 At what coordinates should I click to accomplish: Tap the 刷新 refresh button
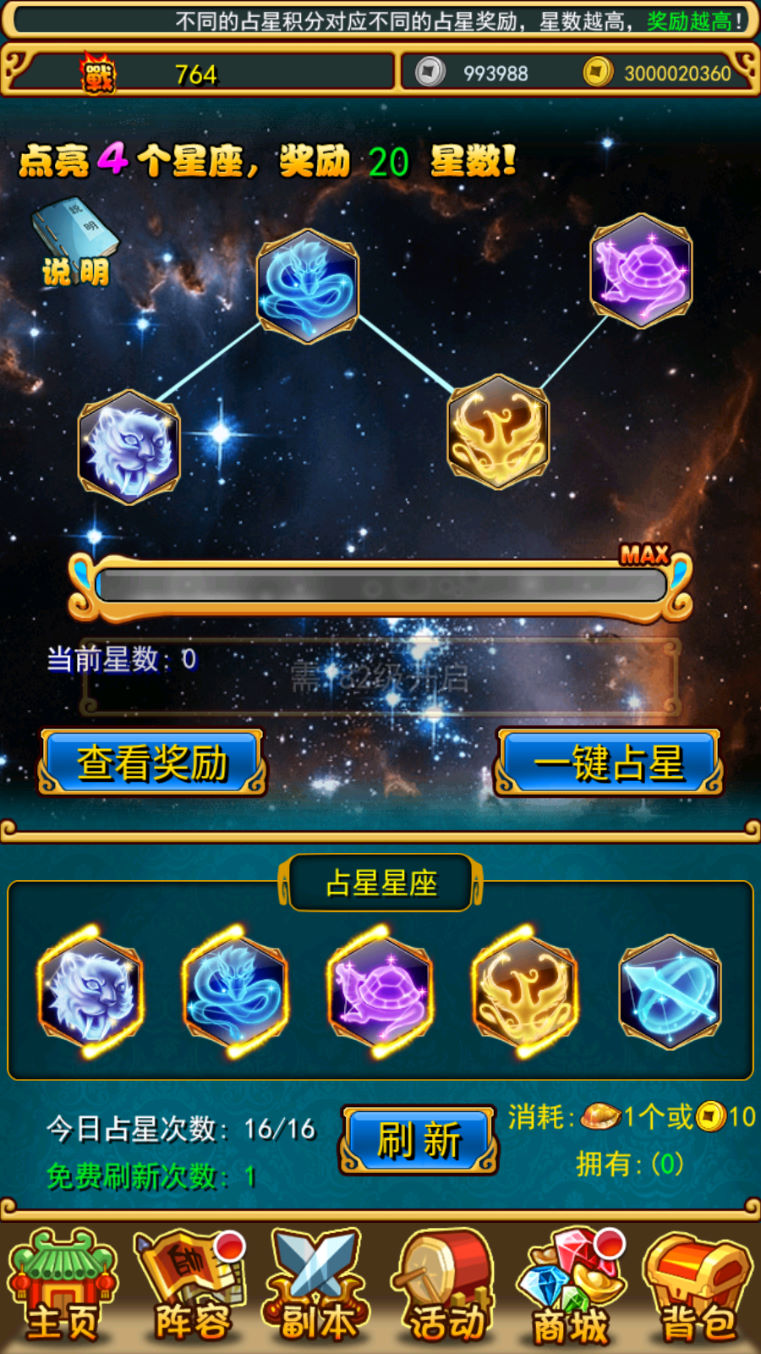point(418,1140)
